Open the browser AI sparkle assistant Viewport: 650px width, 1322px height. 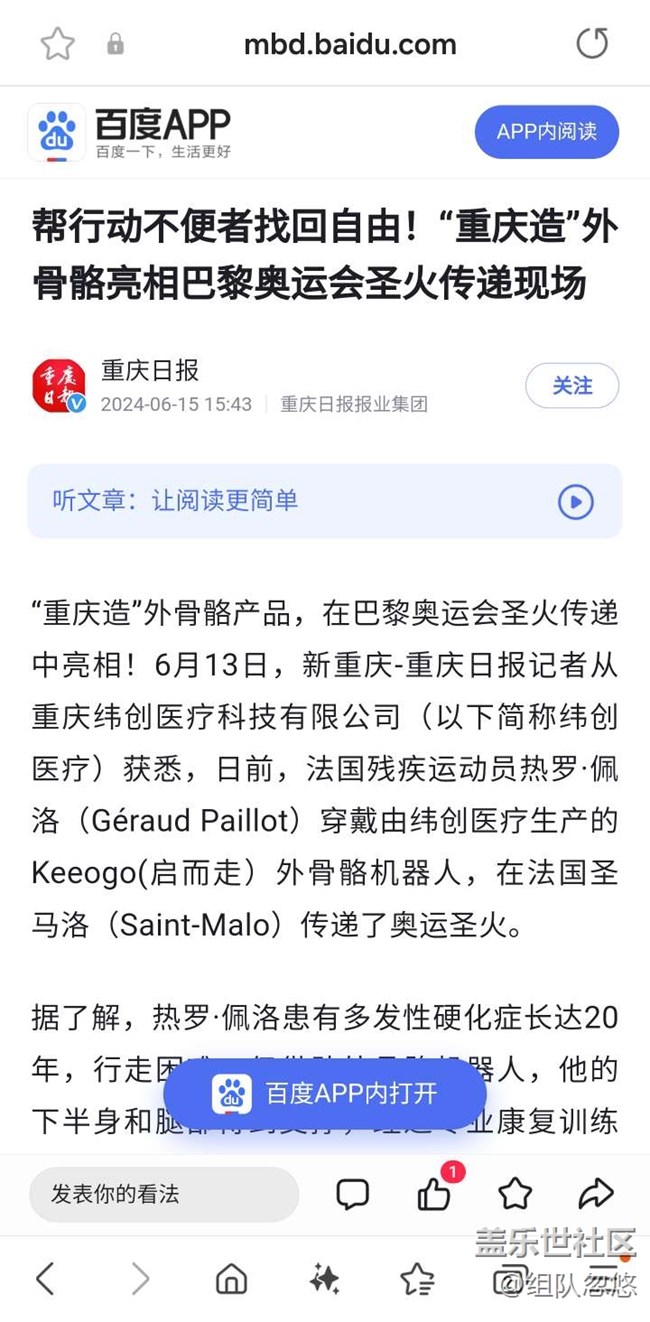(324, 1278)
